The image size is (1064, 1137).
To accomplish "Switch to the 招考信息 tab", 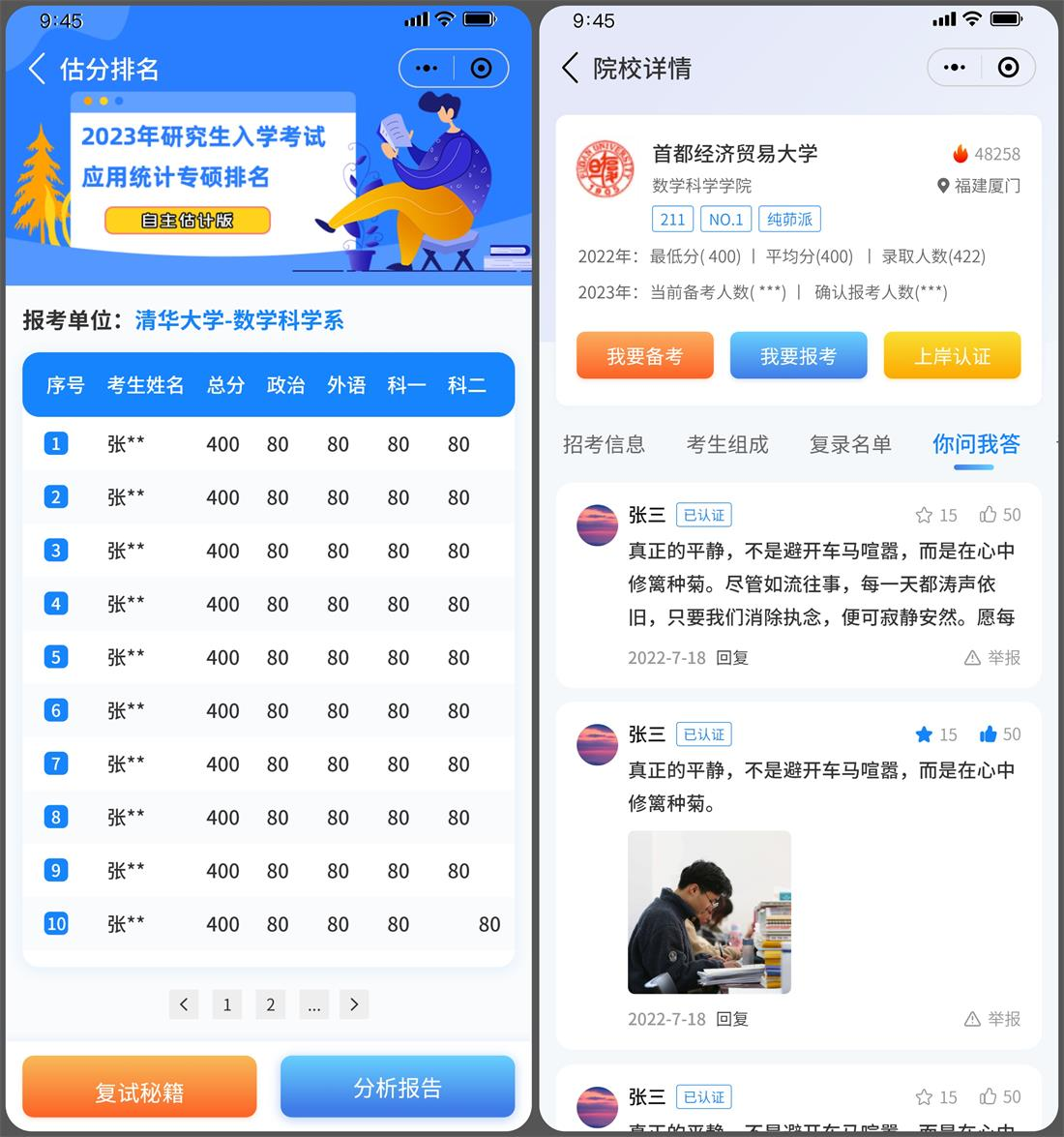I will (604, 444).
